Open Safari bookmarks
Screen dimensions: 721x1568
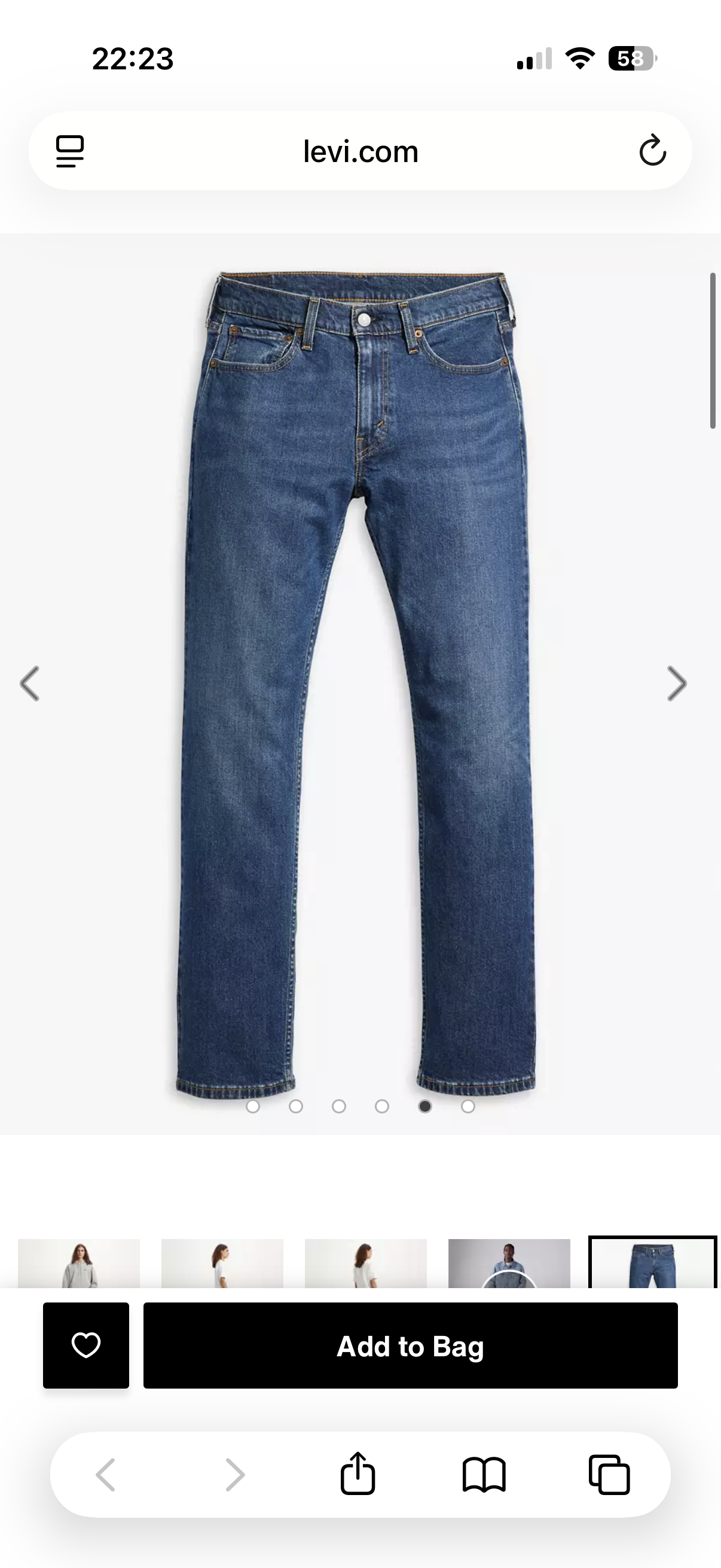484,1474
